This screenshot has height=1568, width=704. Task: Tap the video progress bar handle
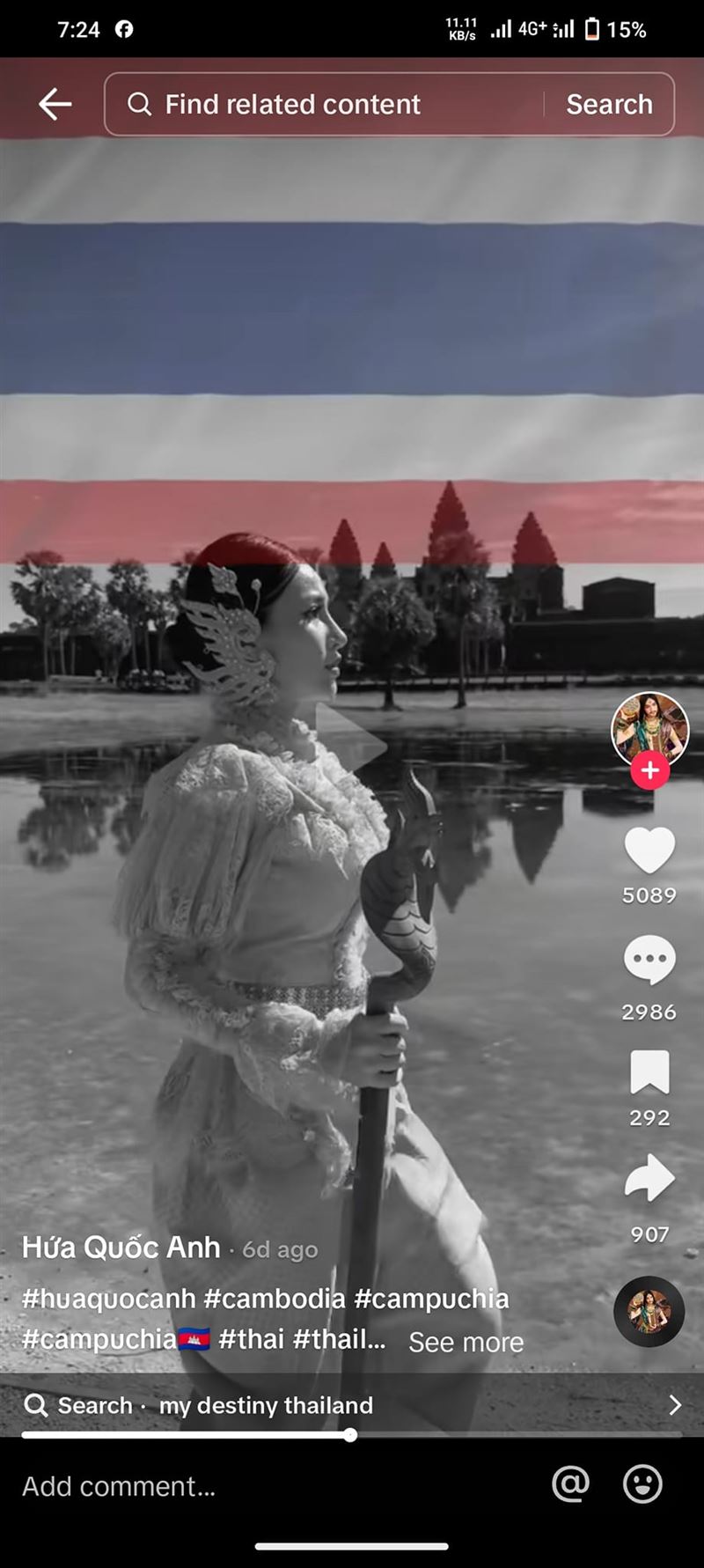pos(350,1435)
